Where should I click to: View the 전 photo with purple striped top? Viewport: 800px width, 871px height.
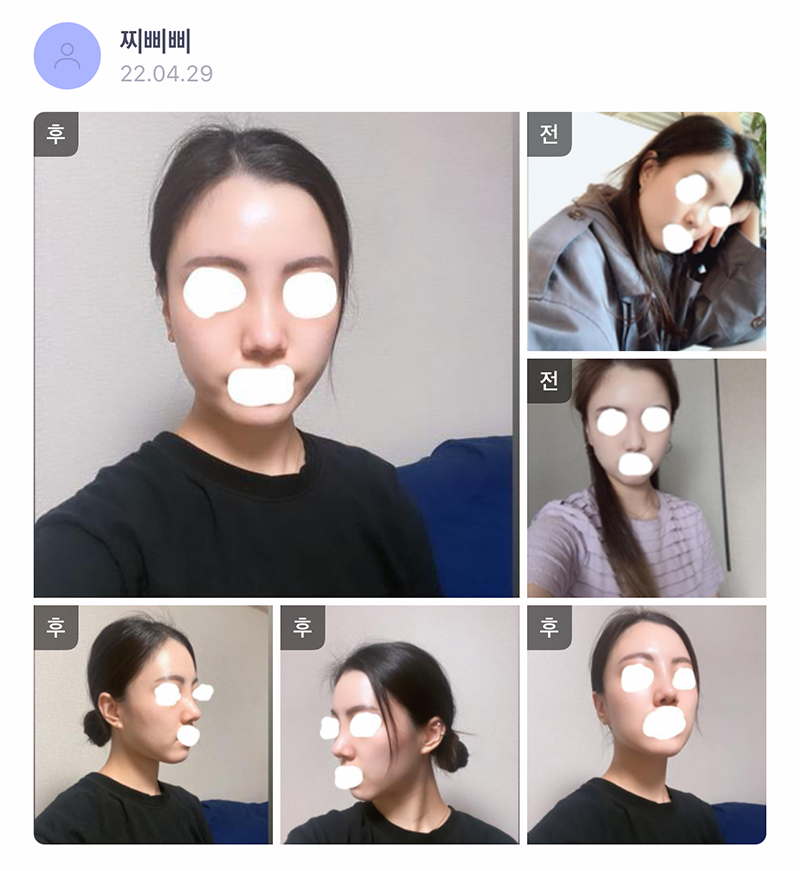click(x=646, y=478)
